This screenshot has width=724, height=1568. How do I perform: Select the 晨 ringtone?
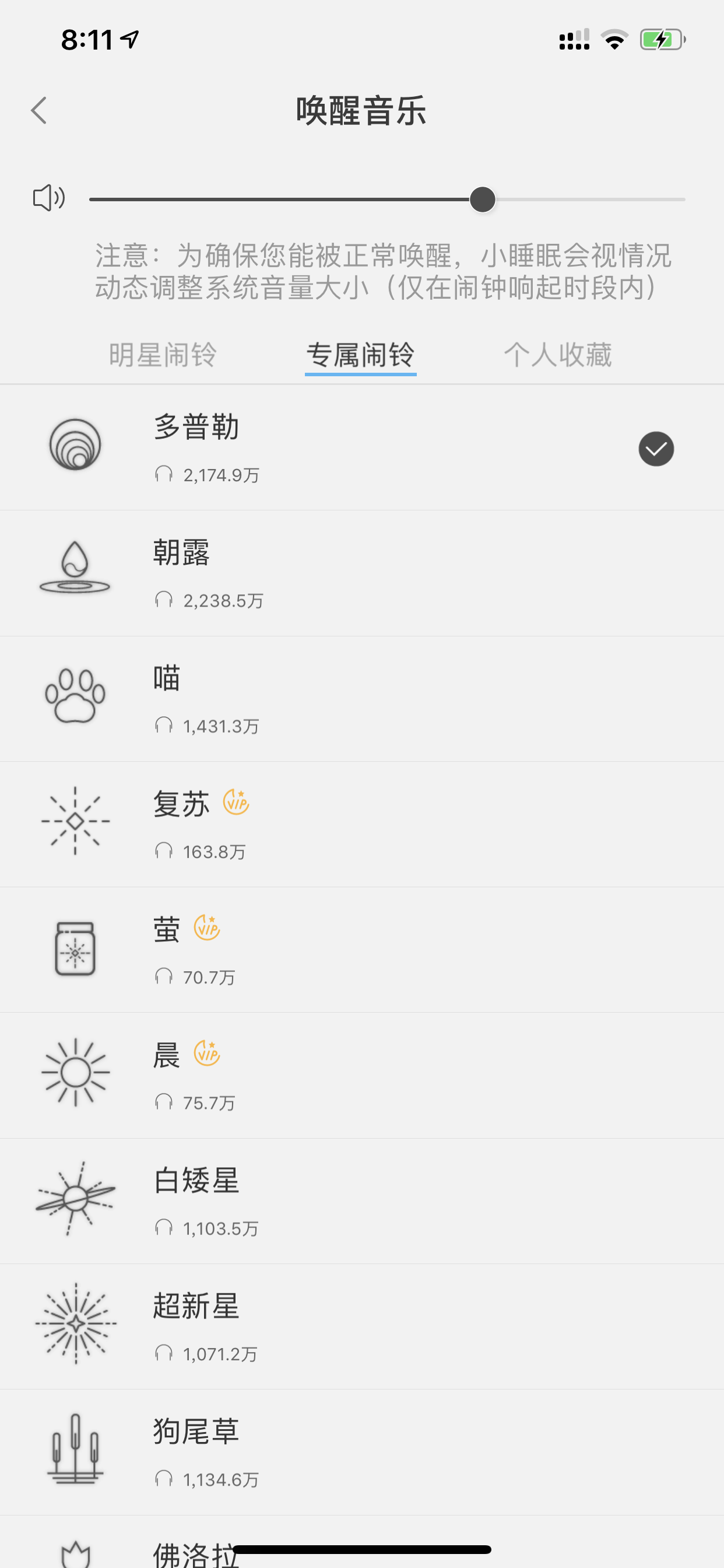click(362, 1076)
